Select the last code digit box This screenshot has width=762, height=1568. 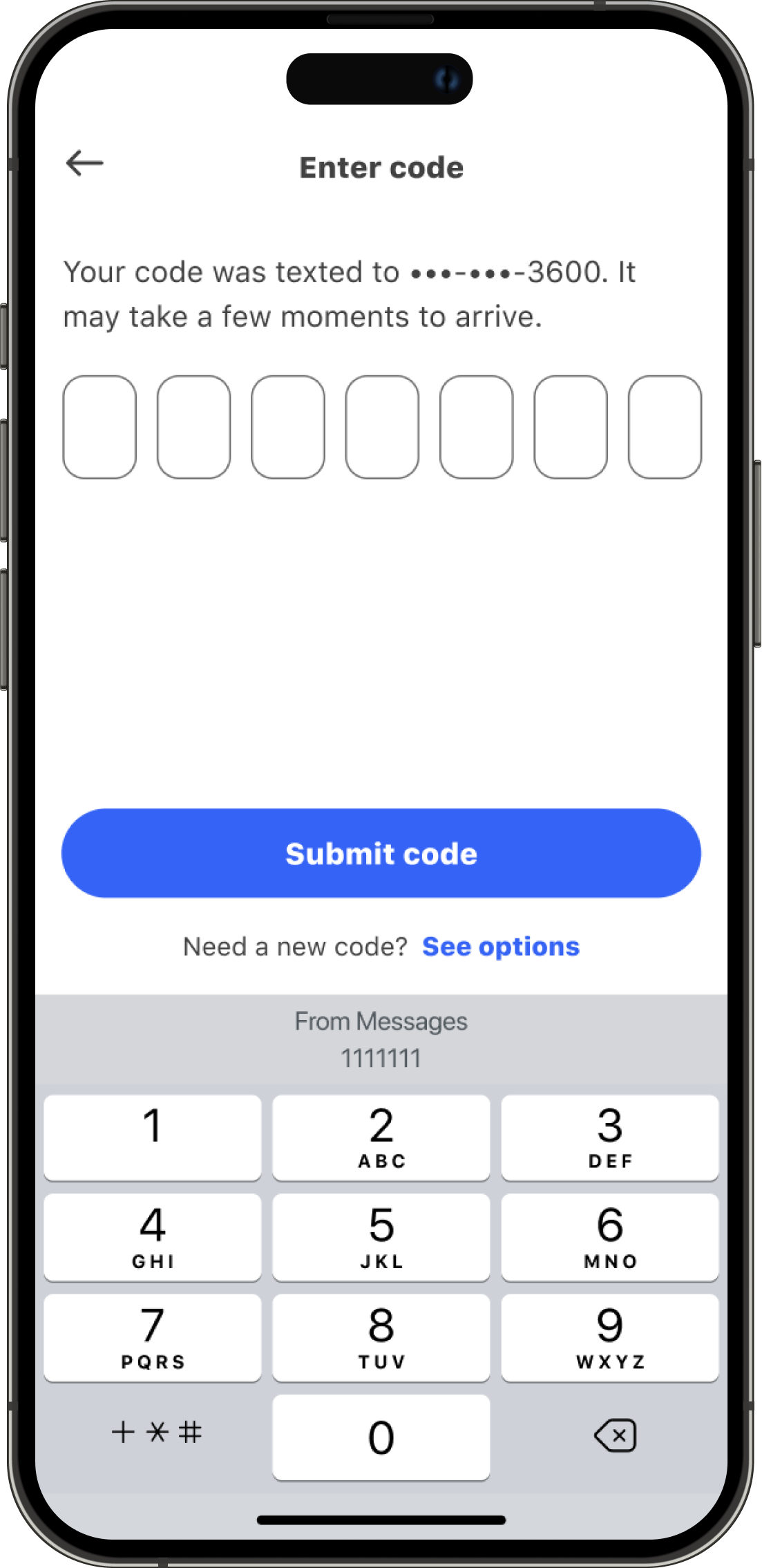coord(665,427)
